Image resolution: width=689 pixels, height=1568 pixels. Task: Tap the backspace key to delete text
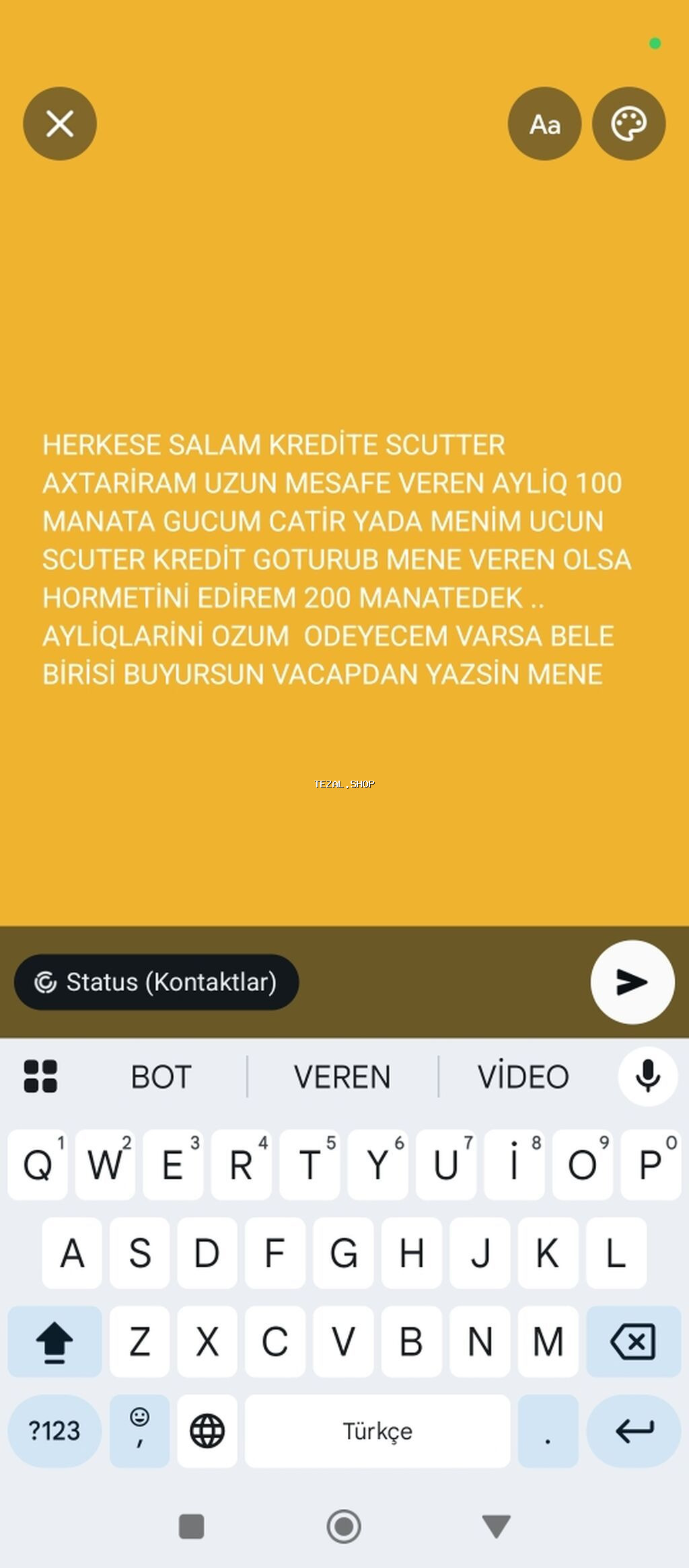tap(632, 1341)
